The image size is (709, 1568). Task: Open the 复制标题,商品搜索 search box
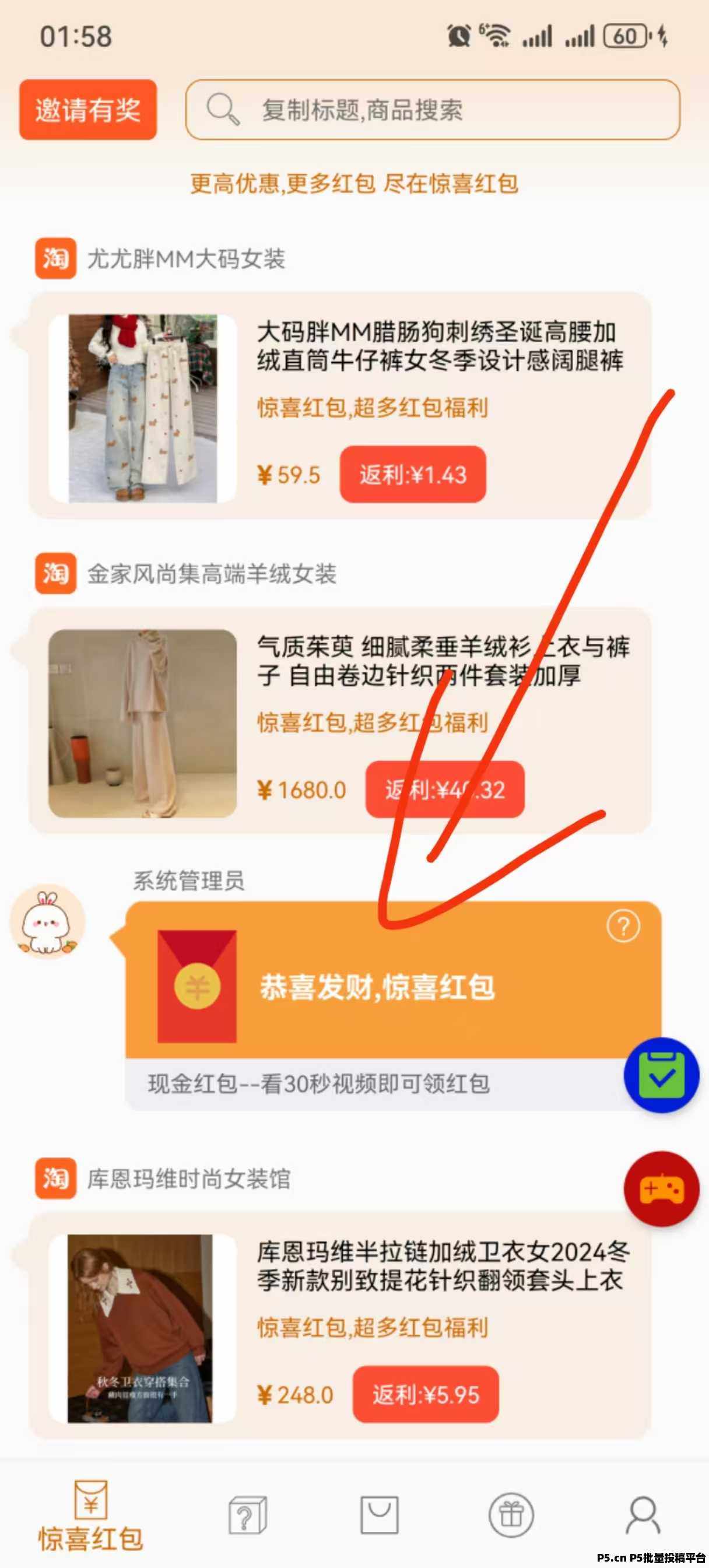click(x=432, y=110)
